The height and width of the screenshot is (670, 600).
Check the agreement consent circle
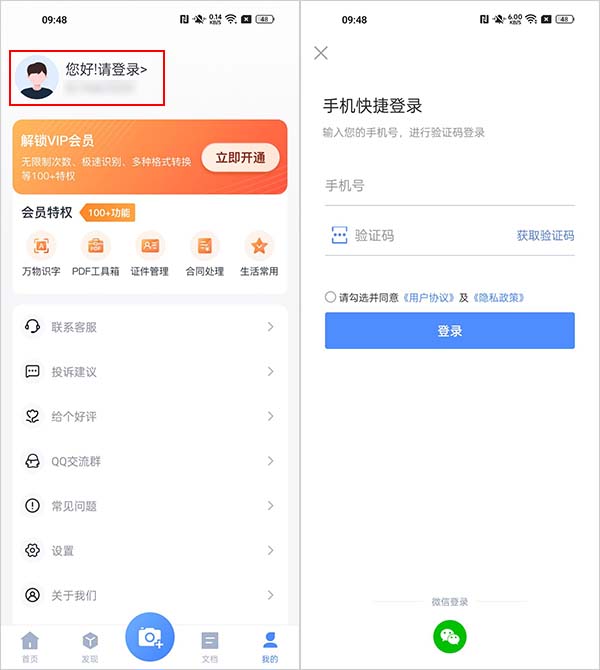pyautogui.click(x=330, y=297)
